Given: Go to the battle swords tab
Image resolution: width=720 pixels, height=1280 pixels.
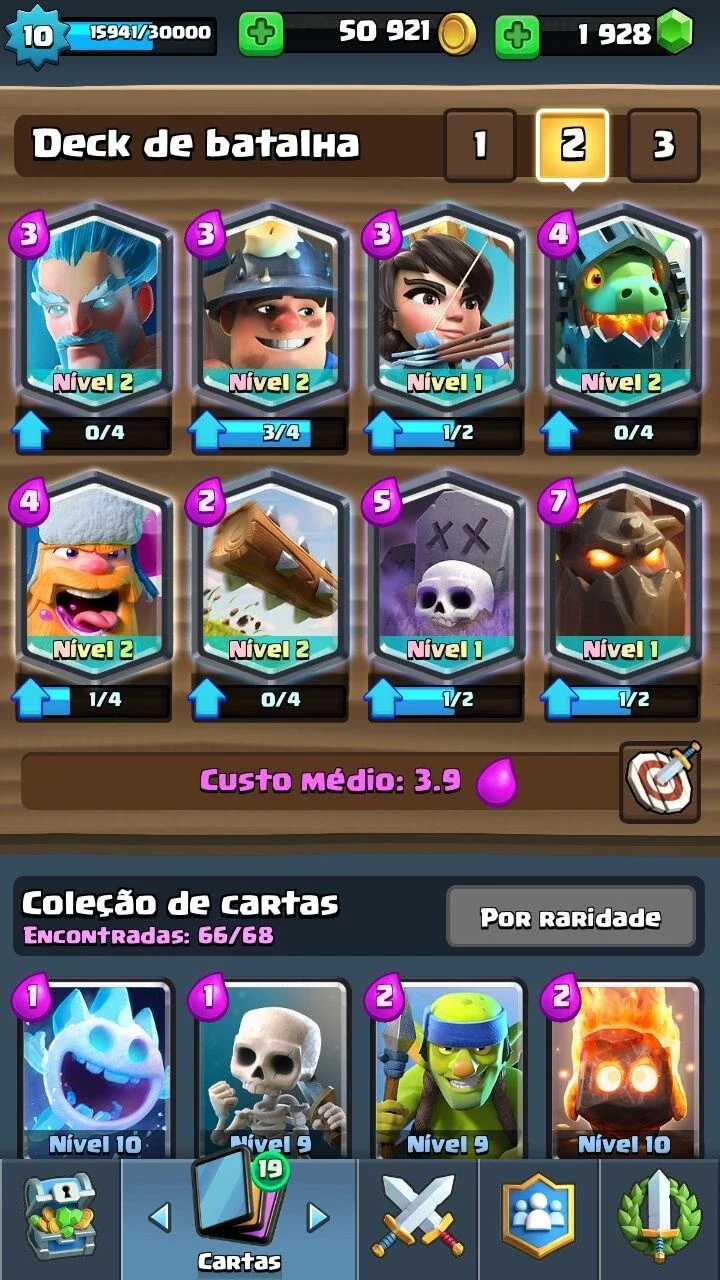Looking at the screenshot, I should click(418, 1218).
